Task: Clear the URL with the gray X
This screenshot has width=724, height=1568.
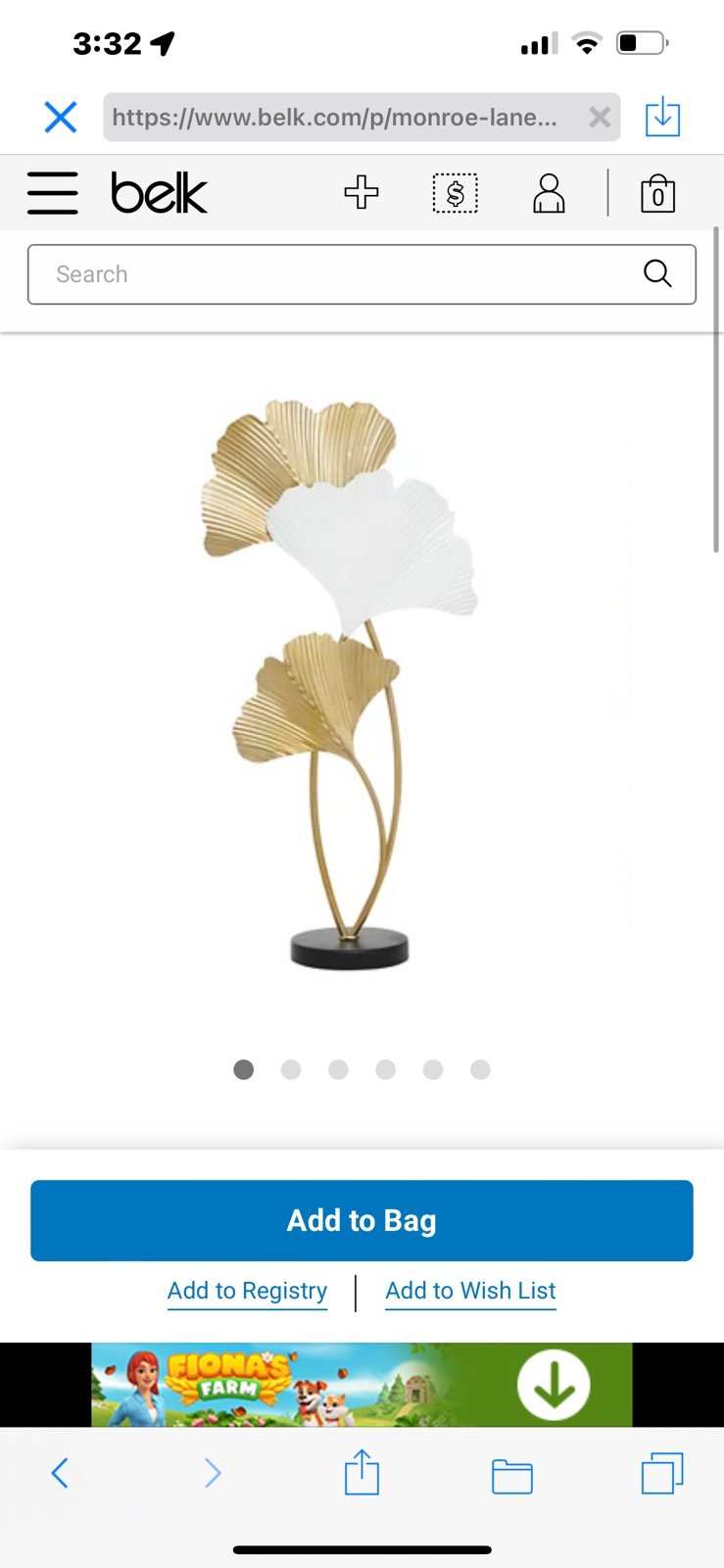Action: coord(600,118)
